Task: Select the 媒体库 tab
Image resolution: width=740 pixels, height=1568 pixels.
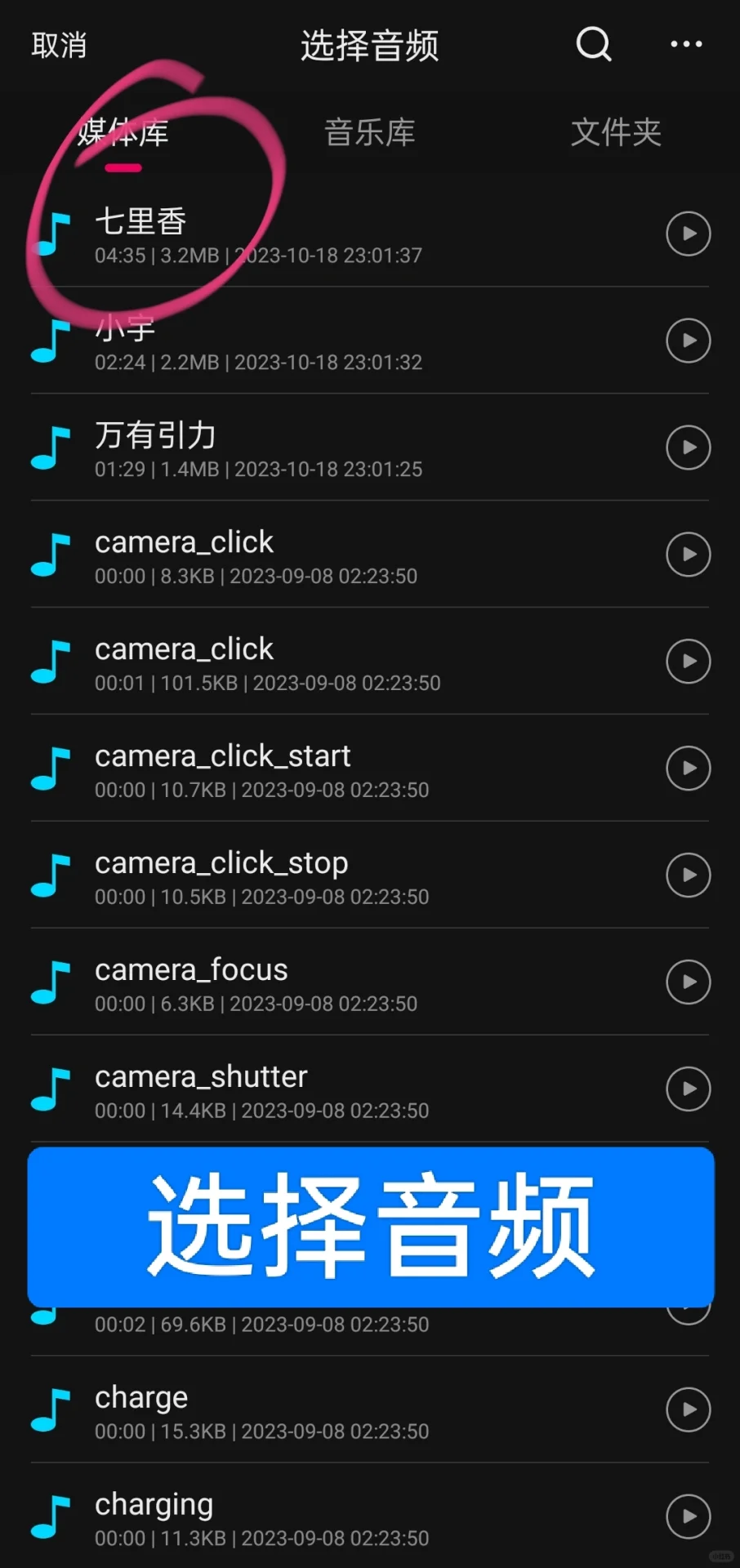Action: coord(123,132)
